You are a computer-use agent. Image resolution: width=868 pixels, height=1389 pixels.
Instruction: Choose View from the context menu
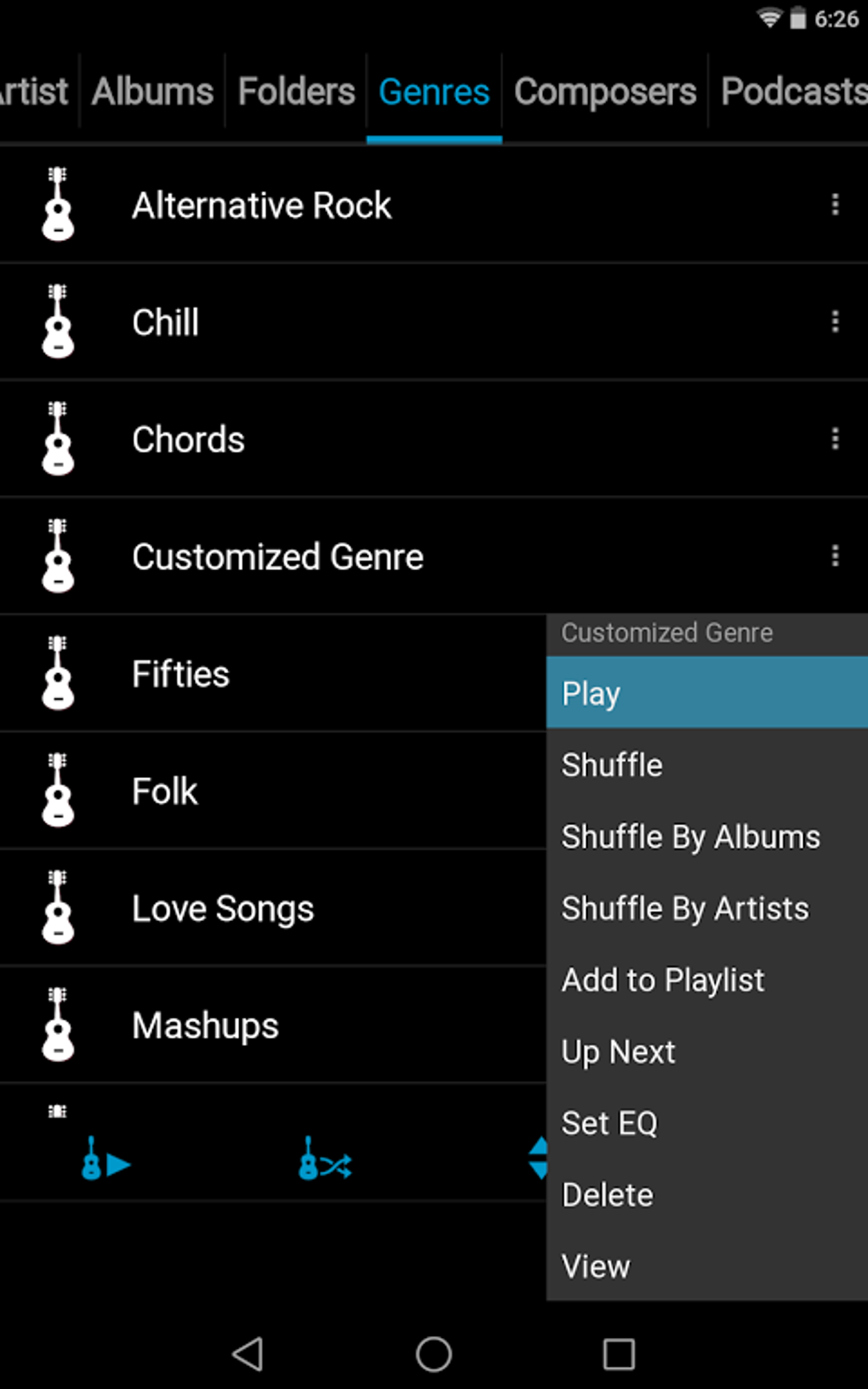(x=706, y=1266)
